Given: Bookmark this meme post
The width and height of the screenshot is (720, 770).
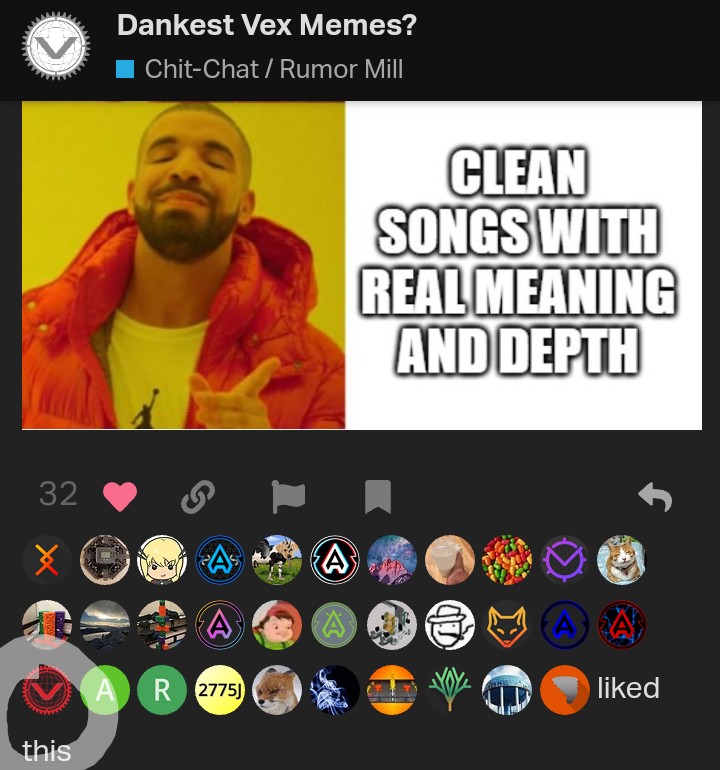Looking at the screenshot, I should point(377,497).
